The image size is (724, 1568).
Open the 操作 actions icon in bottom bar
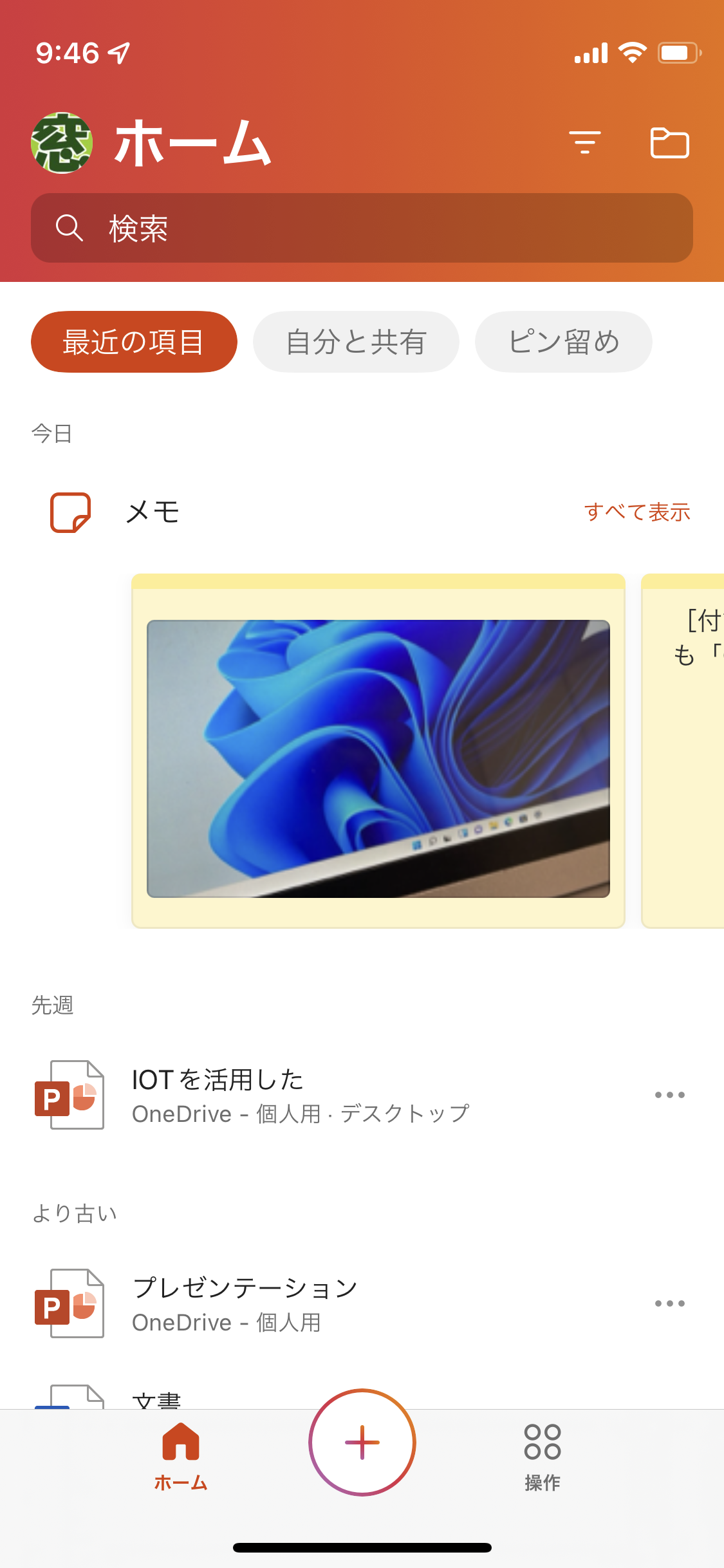544,1440
